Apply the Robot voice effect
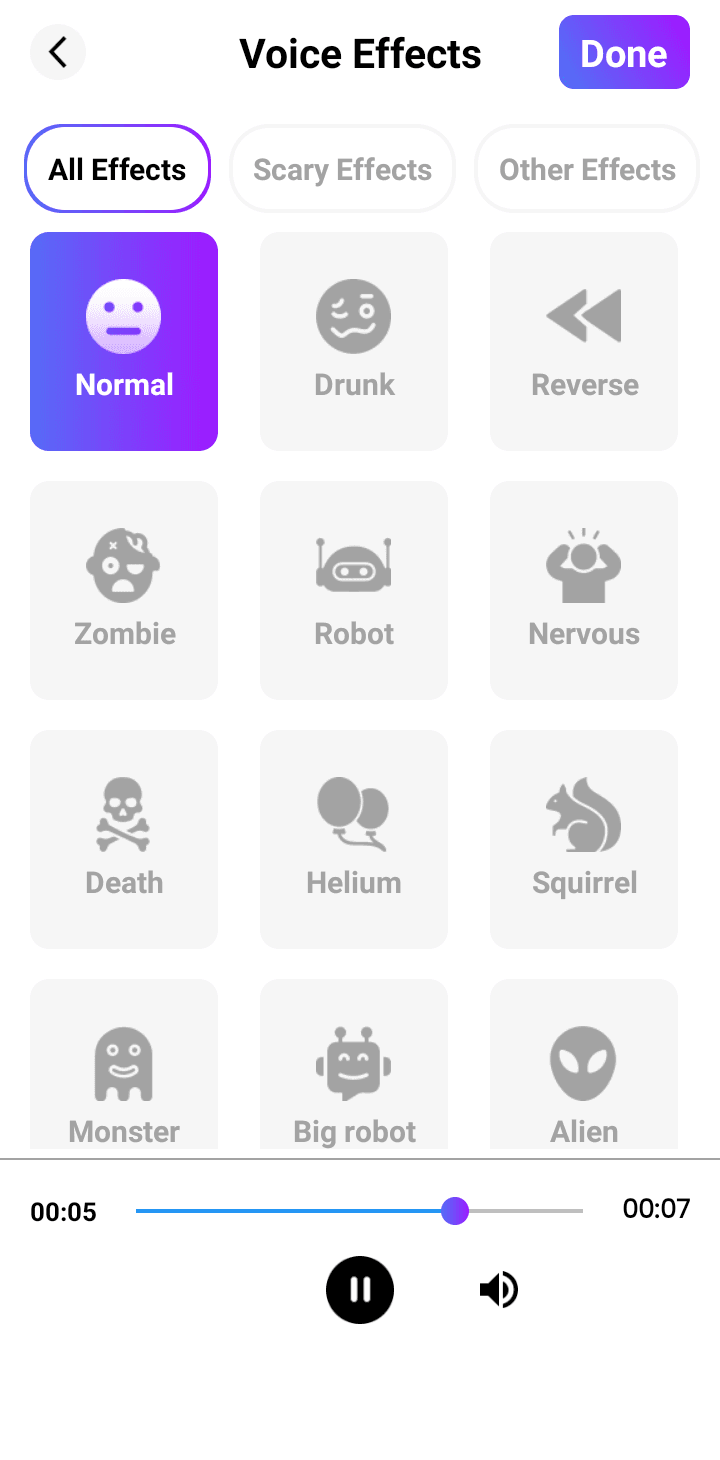The height and width of the screenshot is (1460, 720). [x=354, y=590]
